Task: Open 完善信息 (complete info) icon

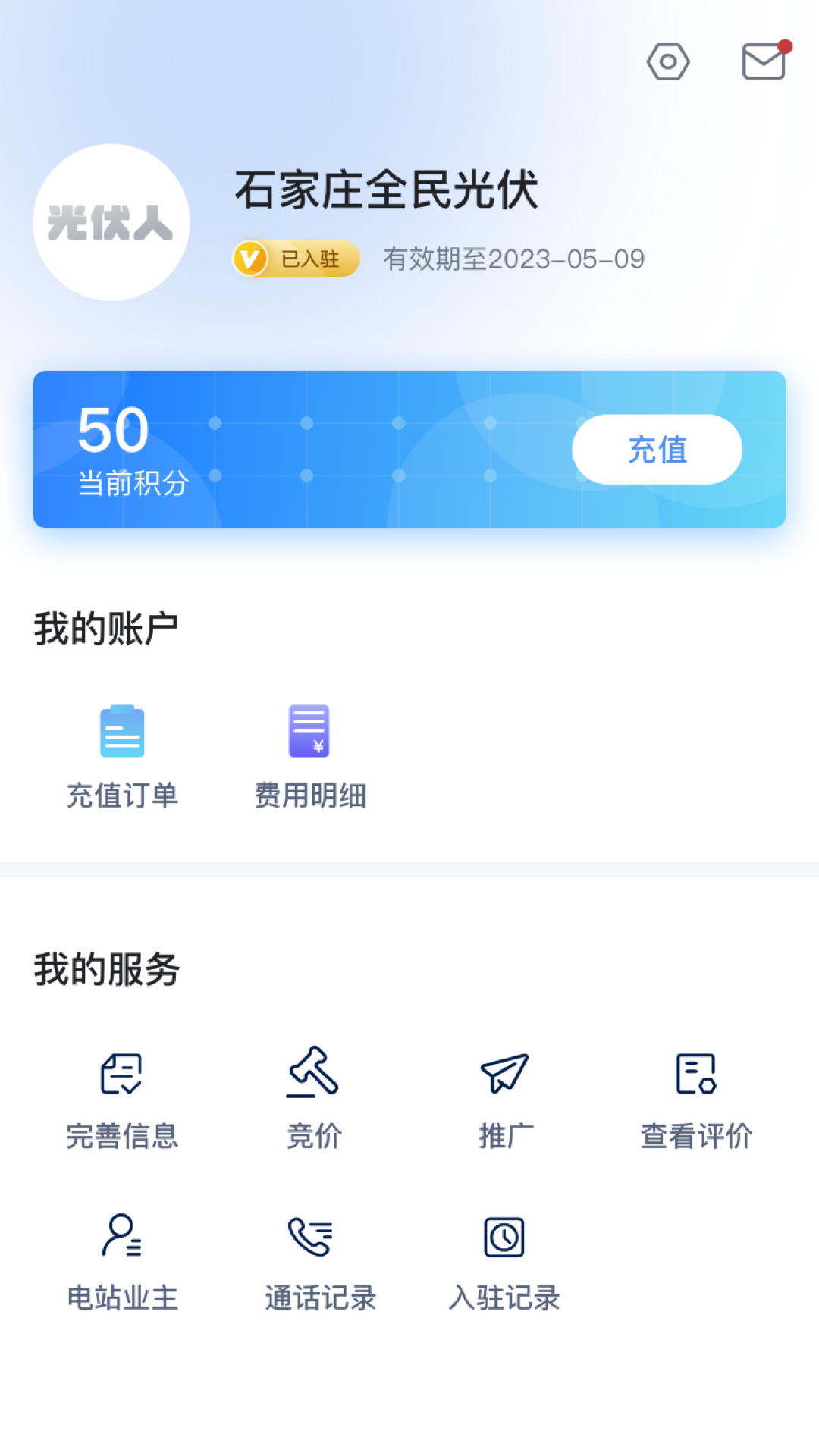Action: [122, 1072]
